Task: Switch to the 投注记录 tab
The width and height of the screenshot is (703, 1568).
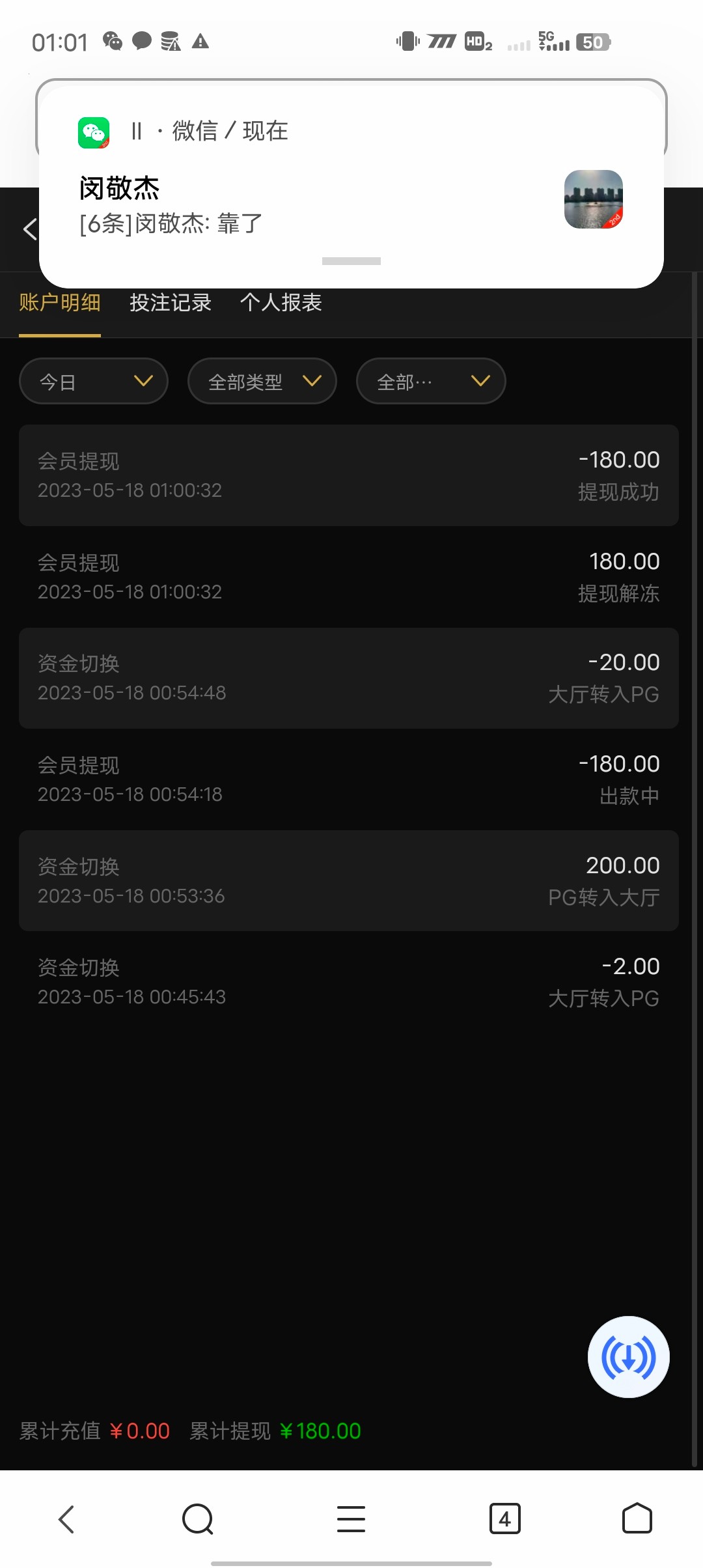Action: [x=171, y=303]
